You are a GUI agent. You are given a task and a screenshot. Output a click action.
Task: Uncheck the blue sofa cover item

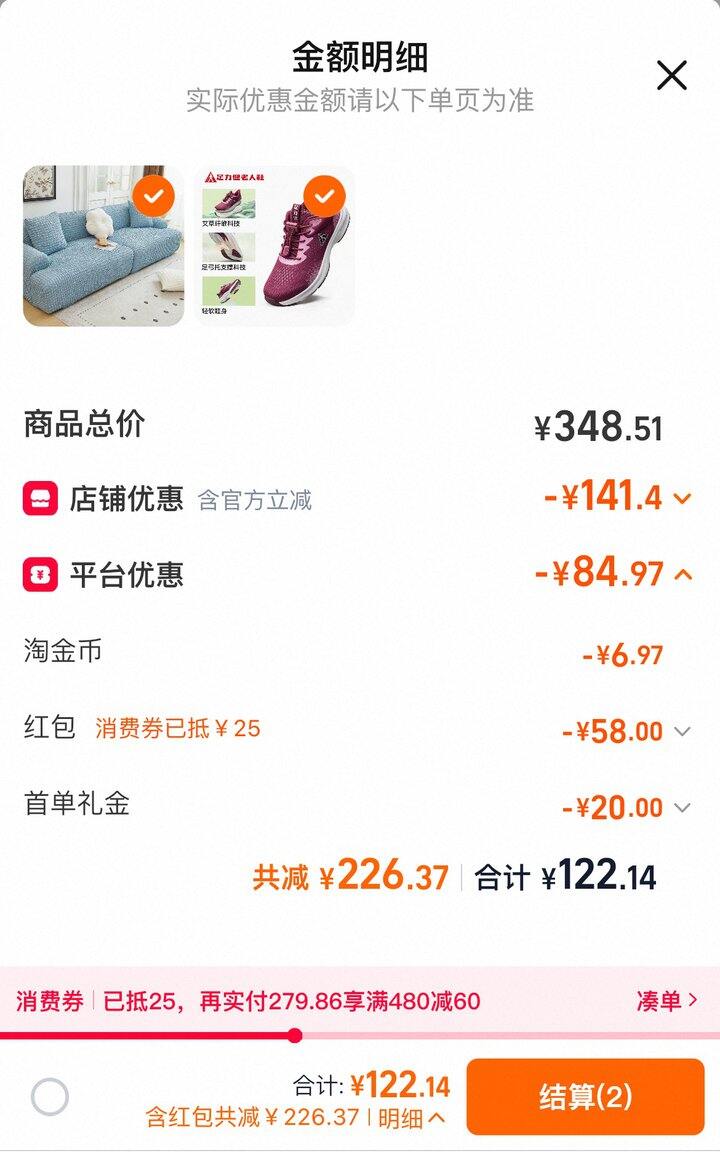coord(153,196)
